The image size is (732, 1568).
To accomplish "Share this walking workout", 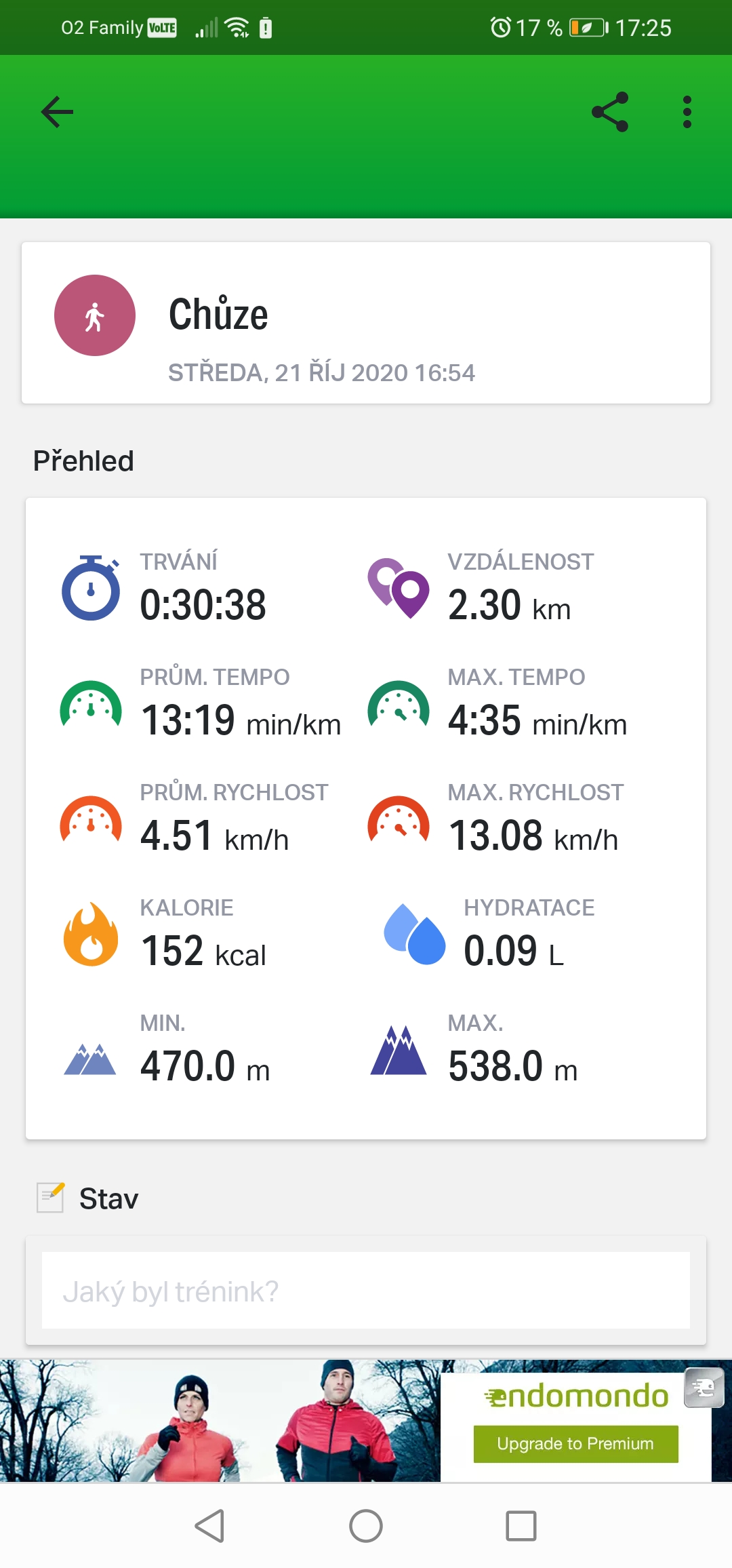I will 610,112.
